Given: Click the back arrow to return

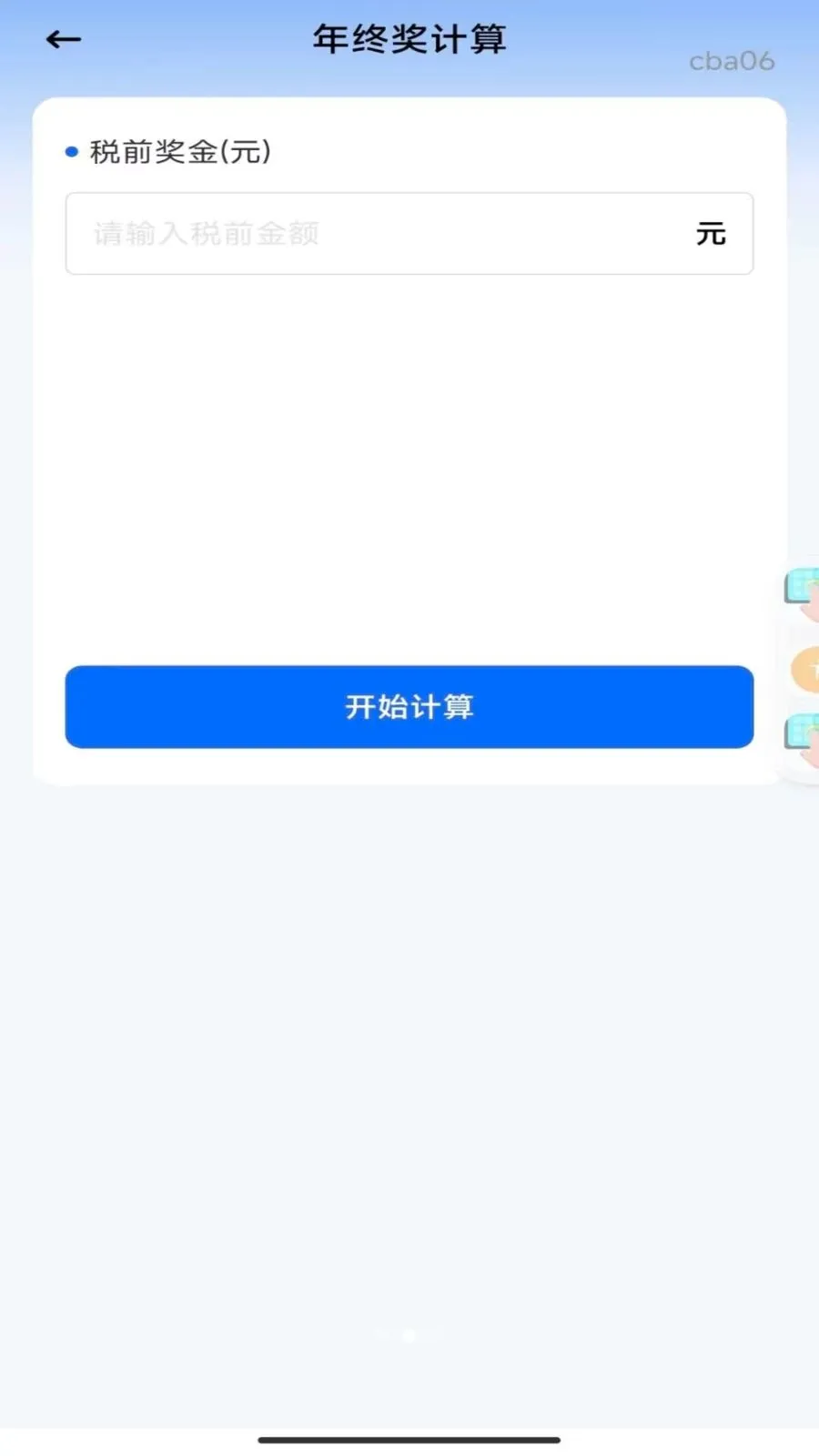Looking at the screenshot, I should pyautogui.click(x=61, y=38).
